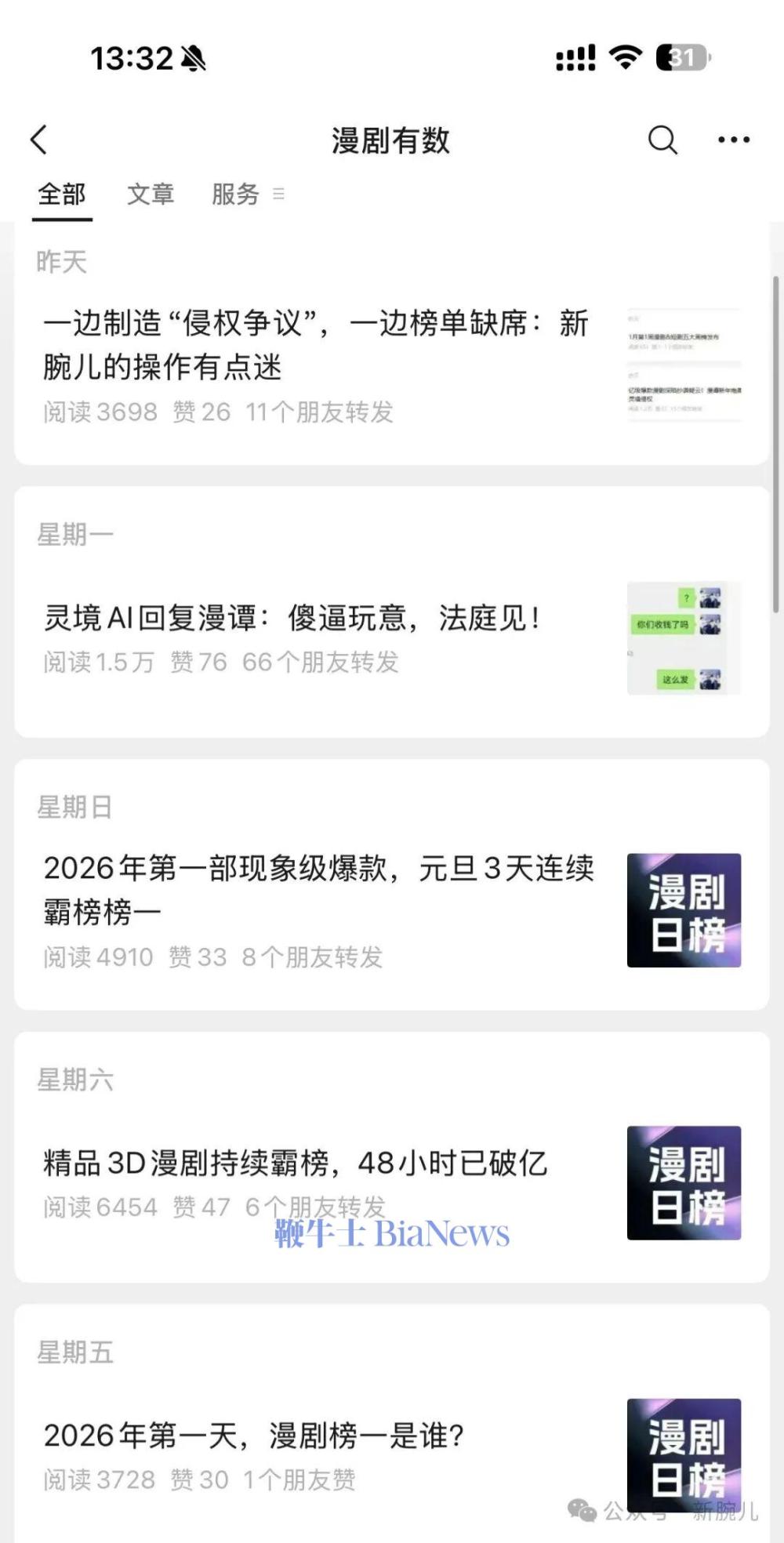Open the 侵权争议 article from 昨天
784x1543 pixels.
click(x=314, y=345)
